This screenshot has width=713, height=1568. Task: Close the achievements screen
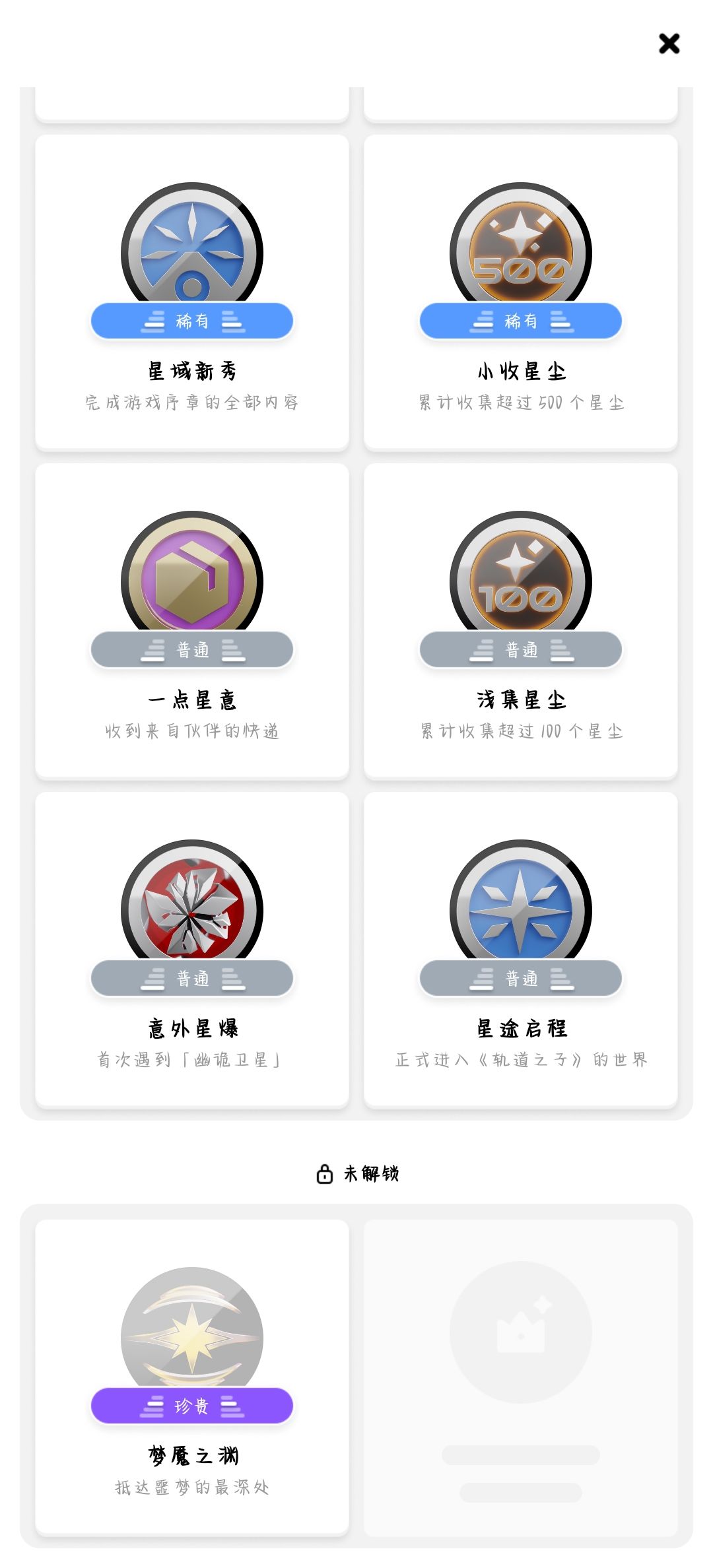pos(669,44)
